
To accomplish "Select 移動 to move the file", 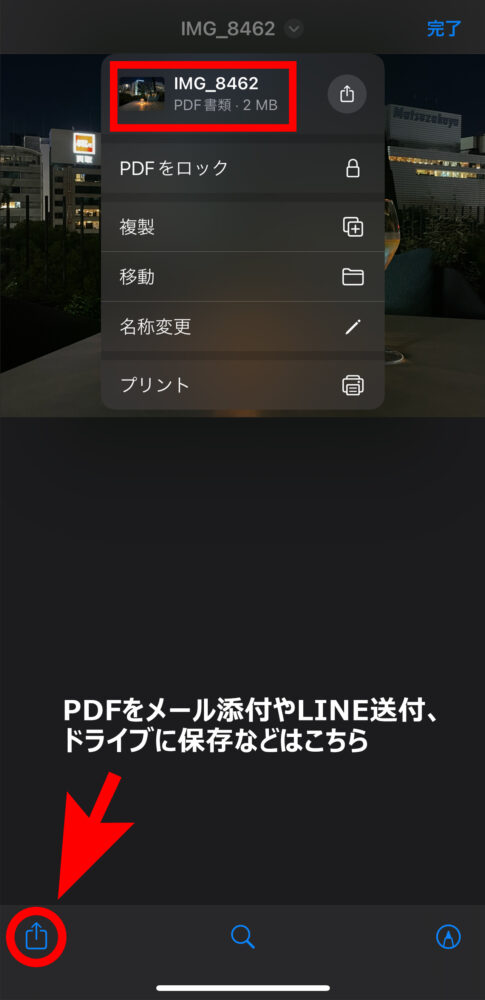I will pos(242,277).
